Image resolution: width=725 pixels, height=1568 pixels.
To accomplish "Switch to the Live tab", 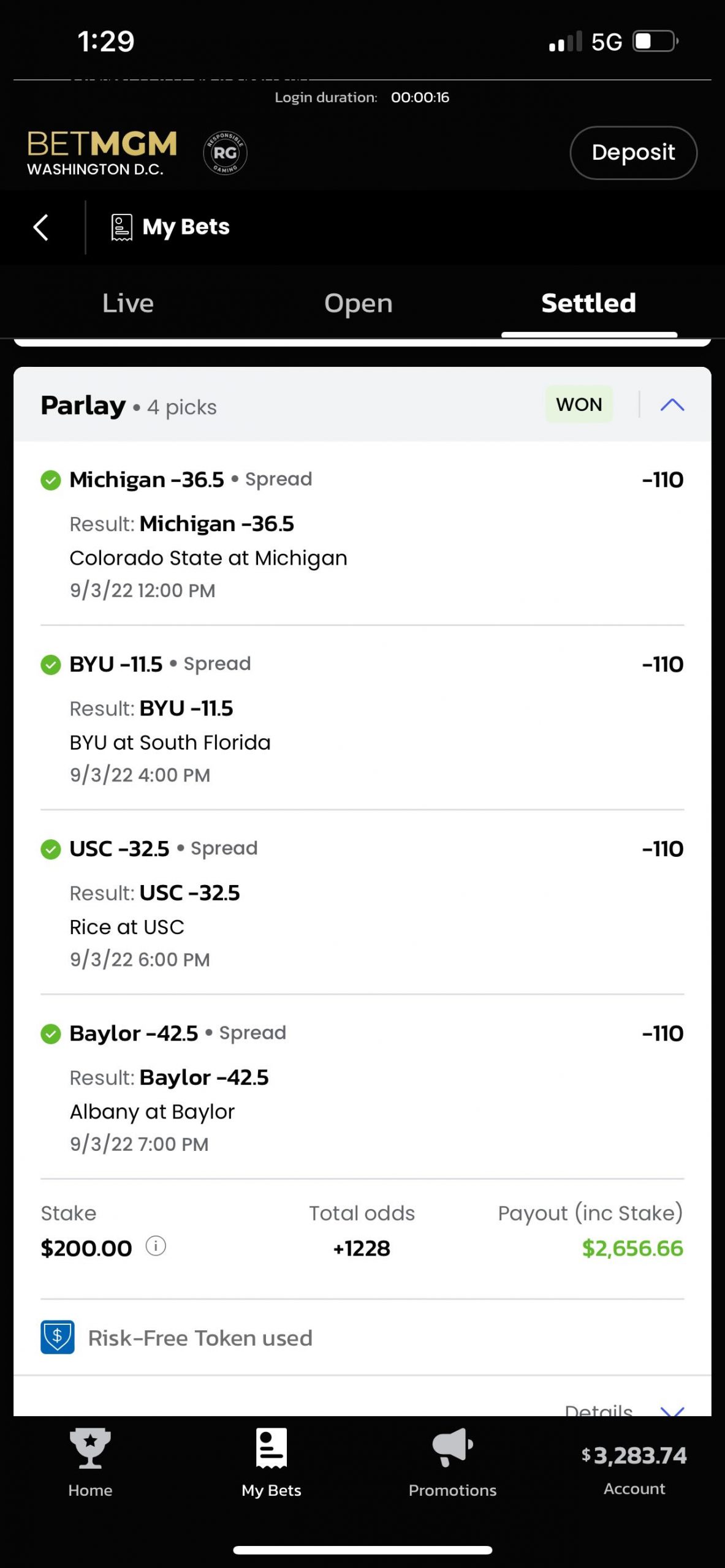I will (x=127, y=303).
